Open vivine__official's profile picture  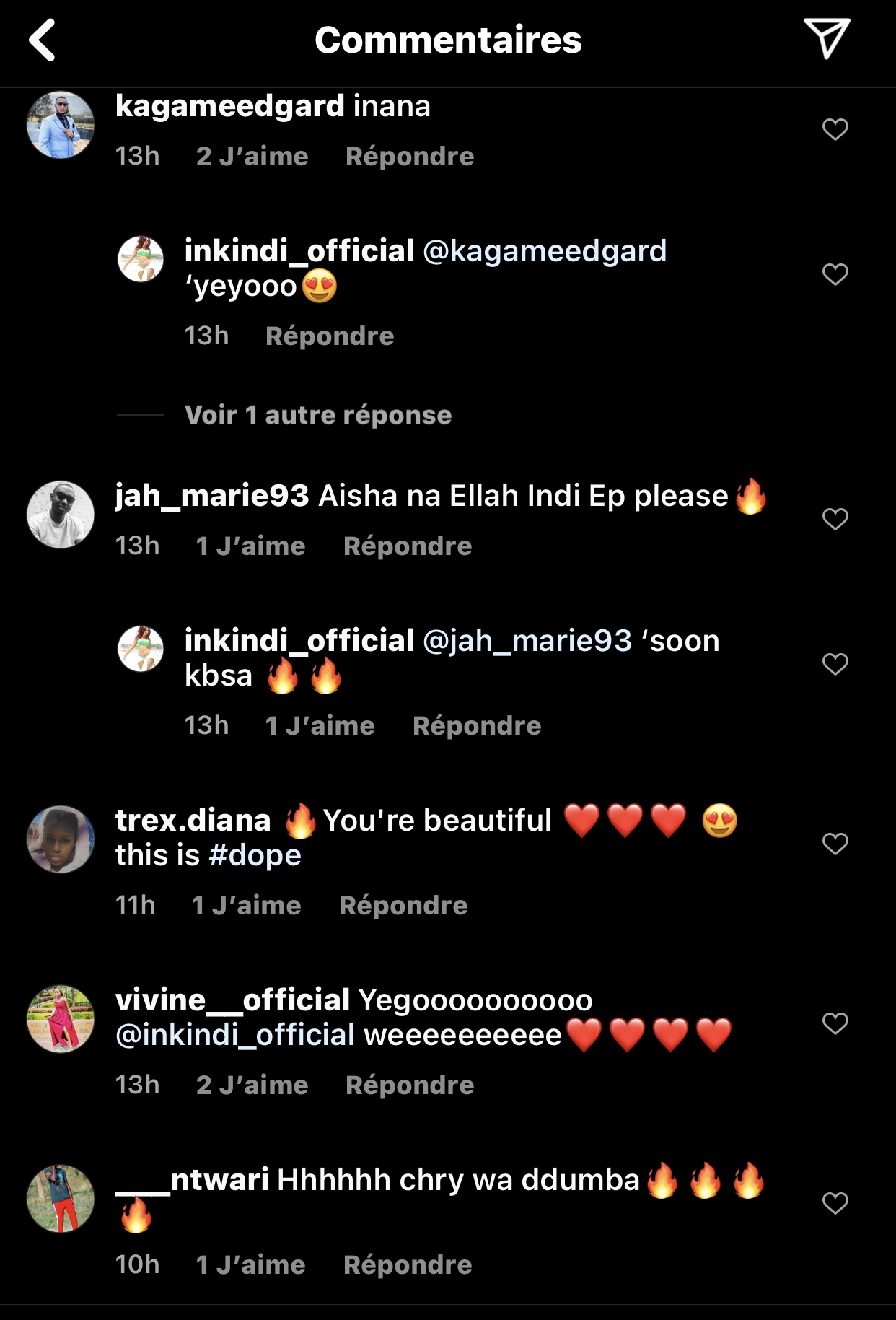(61, 1019)
